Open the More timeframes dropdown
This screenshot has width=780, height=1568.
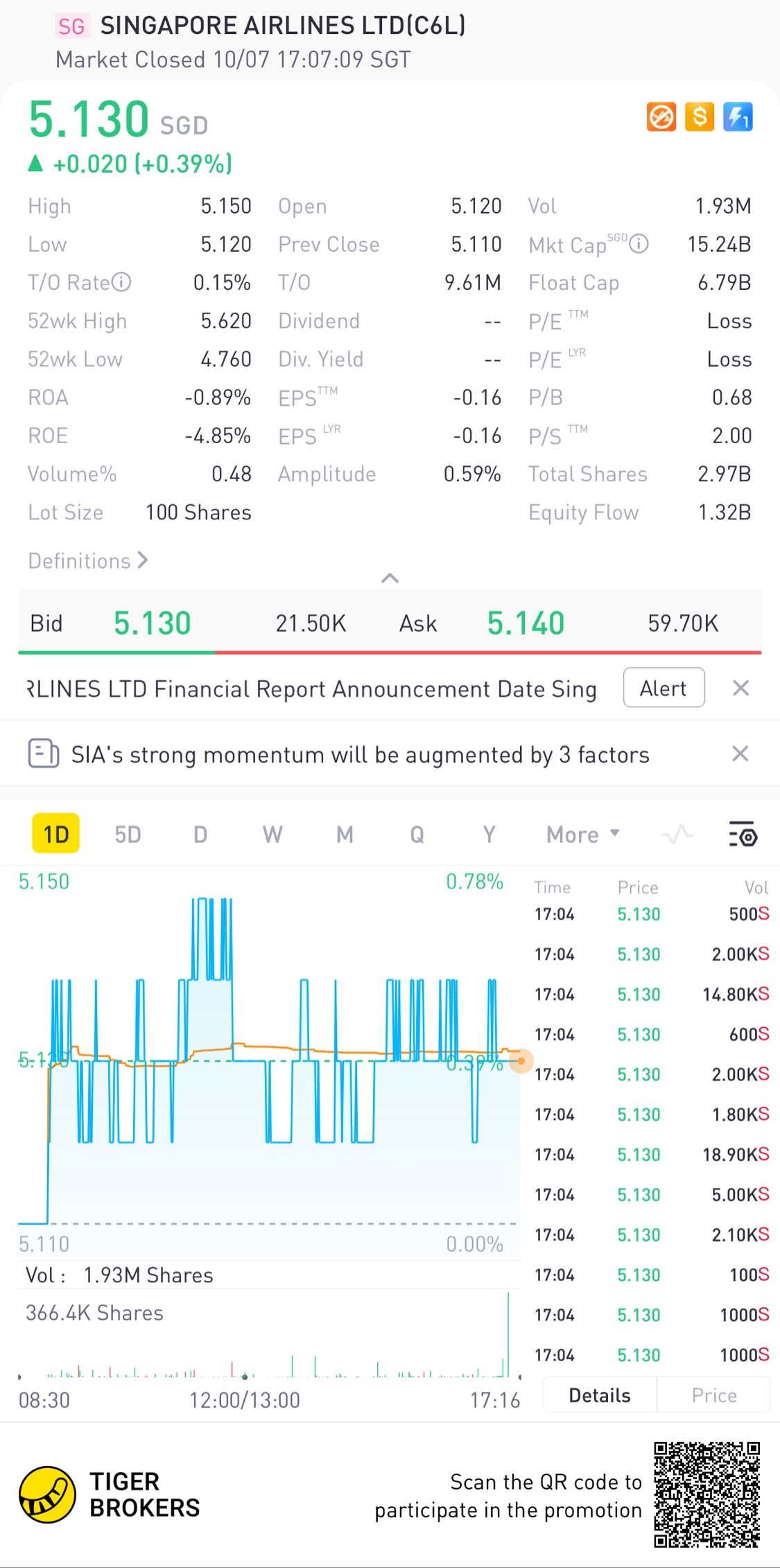pos(582,834)
